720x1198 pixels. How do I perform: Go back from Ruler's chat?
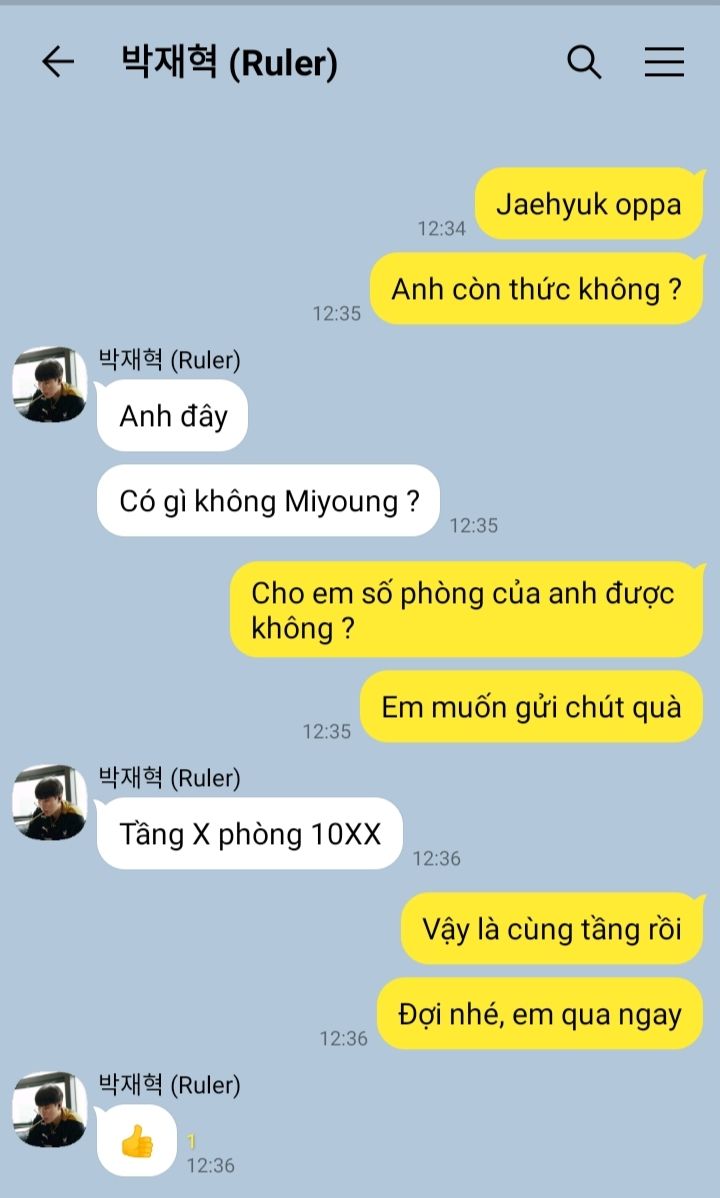point(58,63)
